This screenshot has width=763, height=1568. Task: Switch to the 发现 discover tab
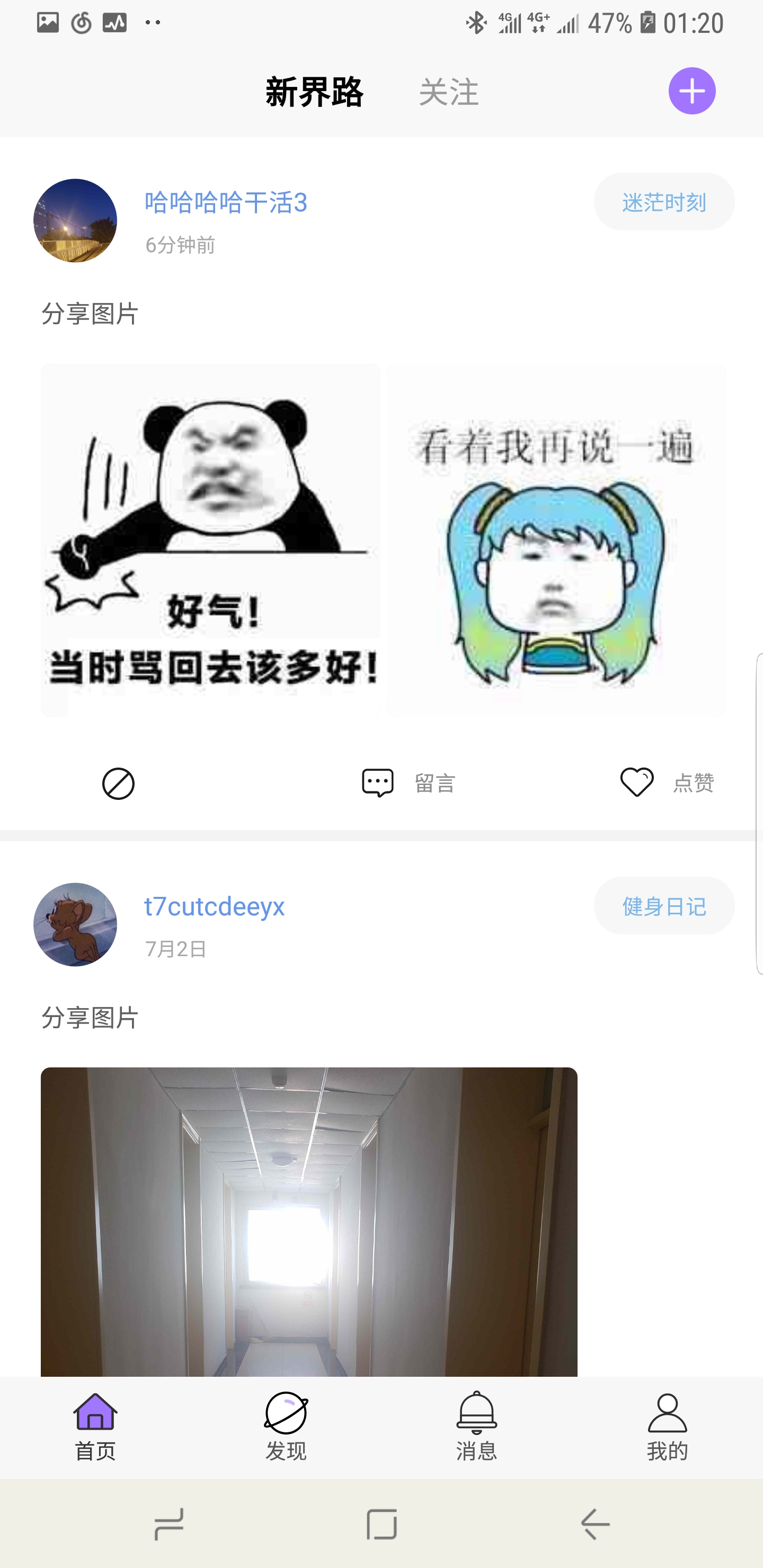[x=286, y=1426]
